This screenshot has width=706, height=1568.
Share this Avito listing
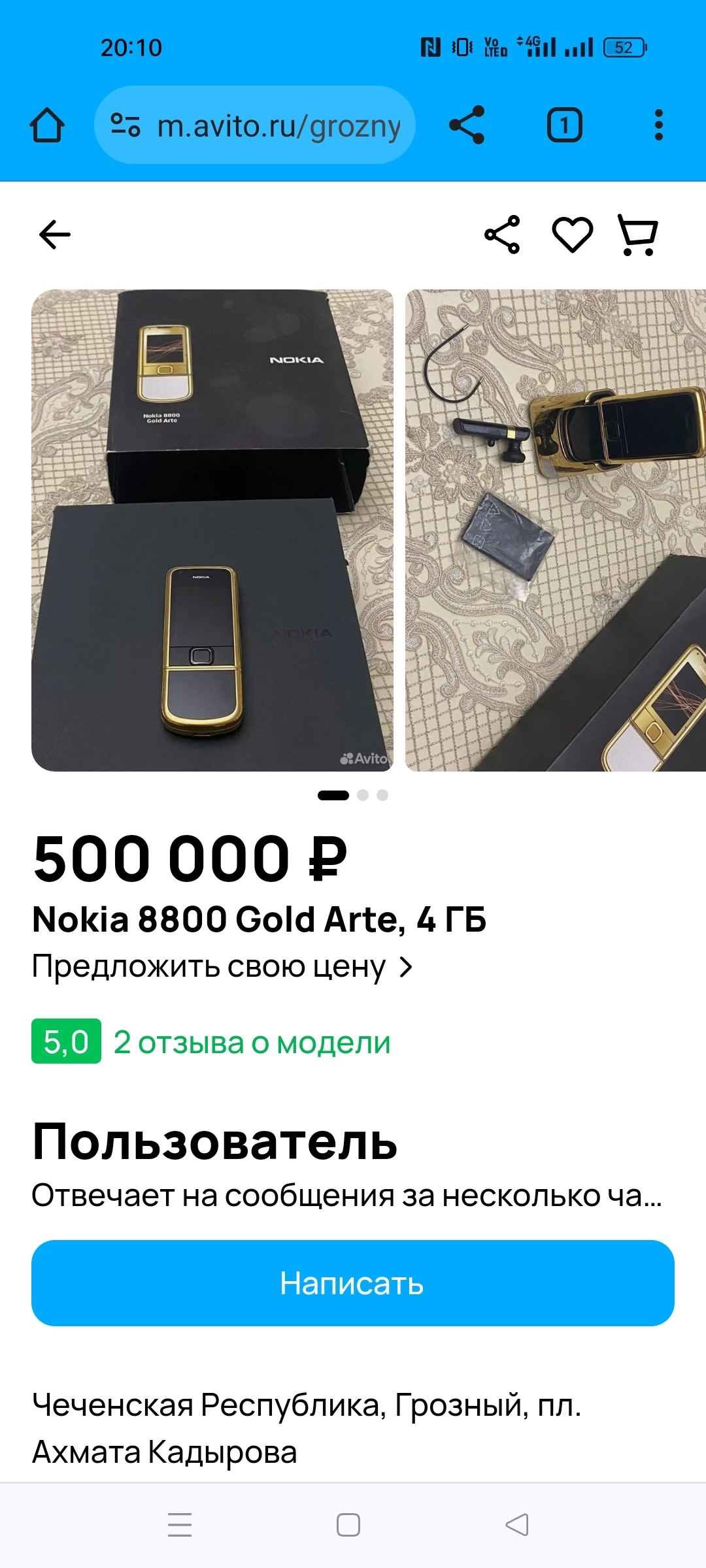(502, 235)
